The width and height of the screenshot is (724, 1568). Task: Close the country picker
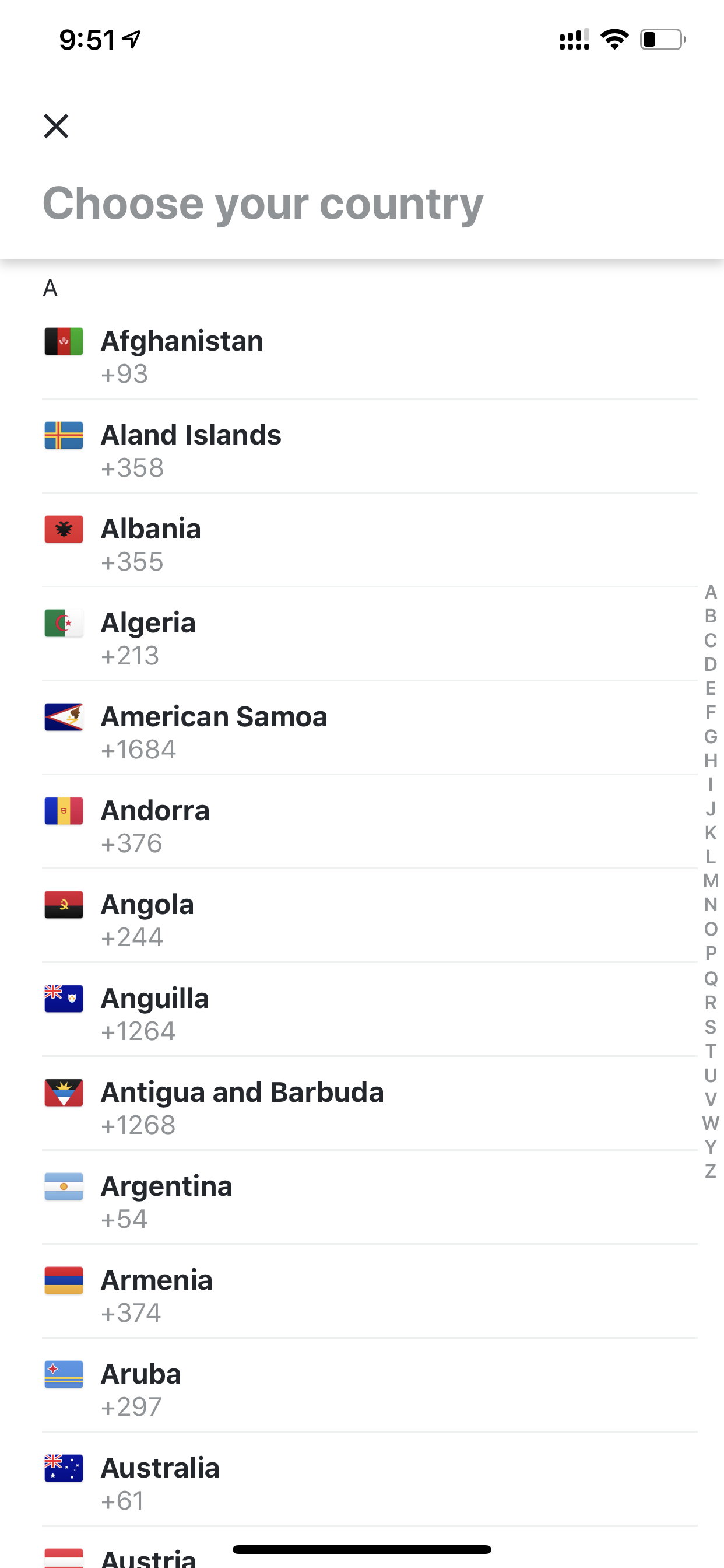tap(56, 126)
